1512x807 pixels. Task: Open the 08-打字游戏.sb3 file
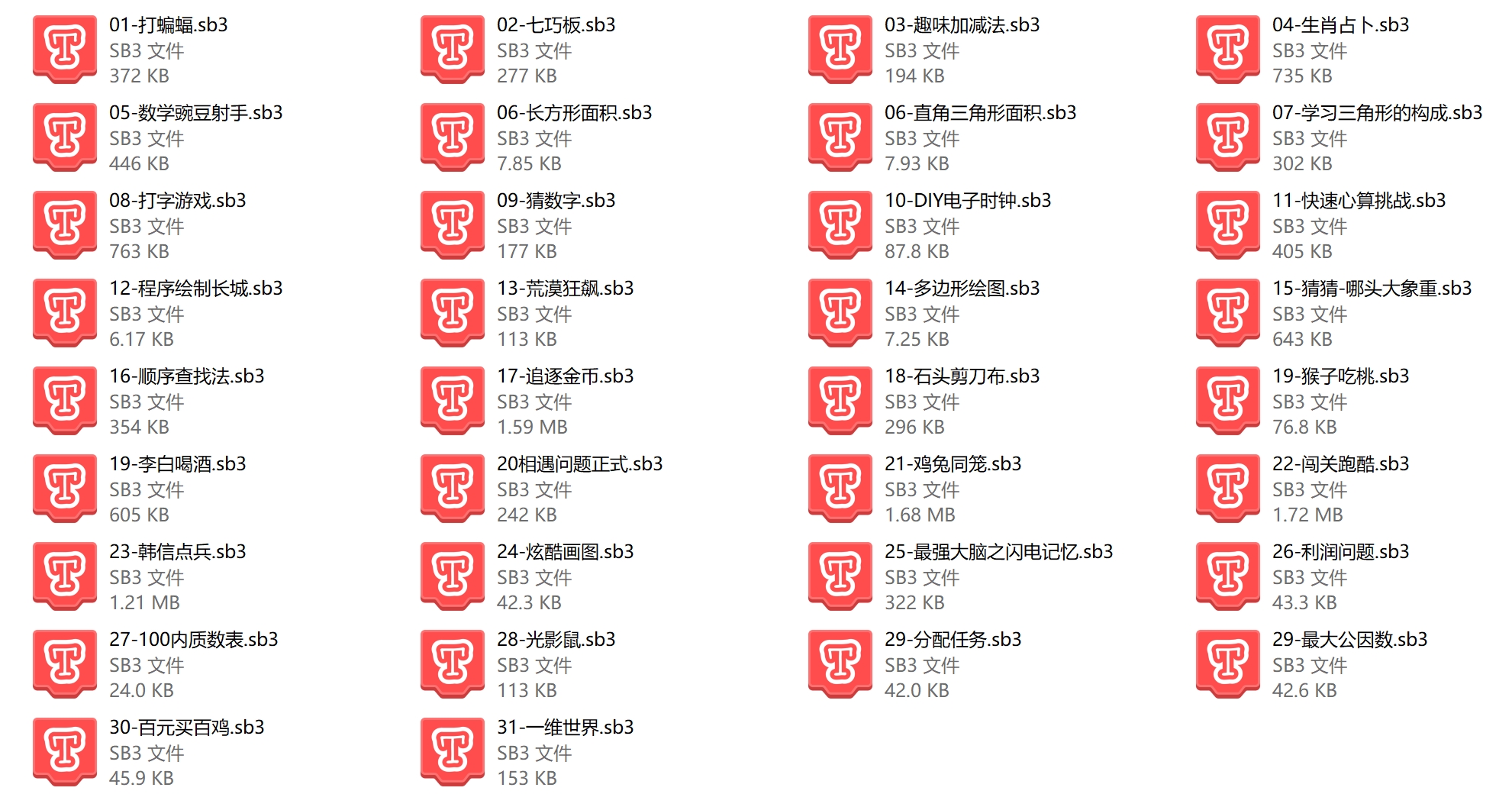tap(65, 224)
